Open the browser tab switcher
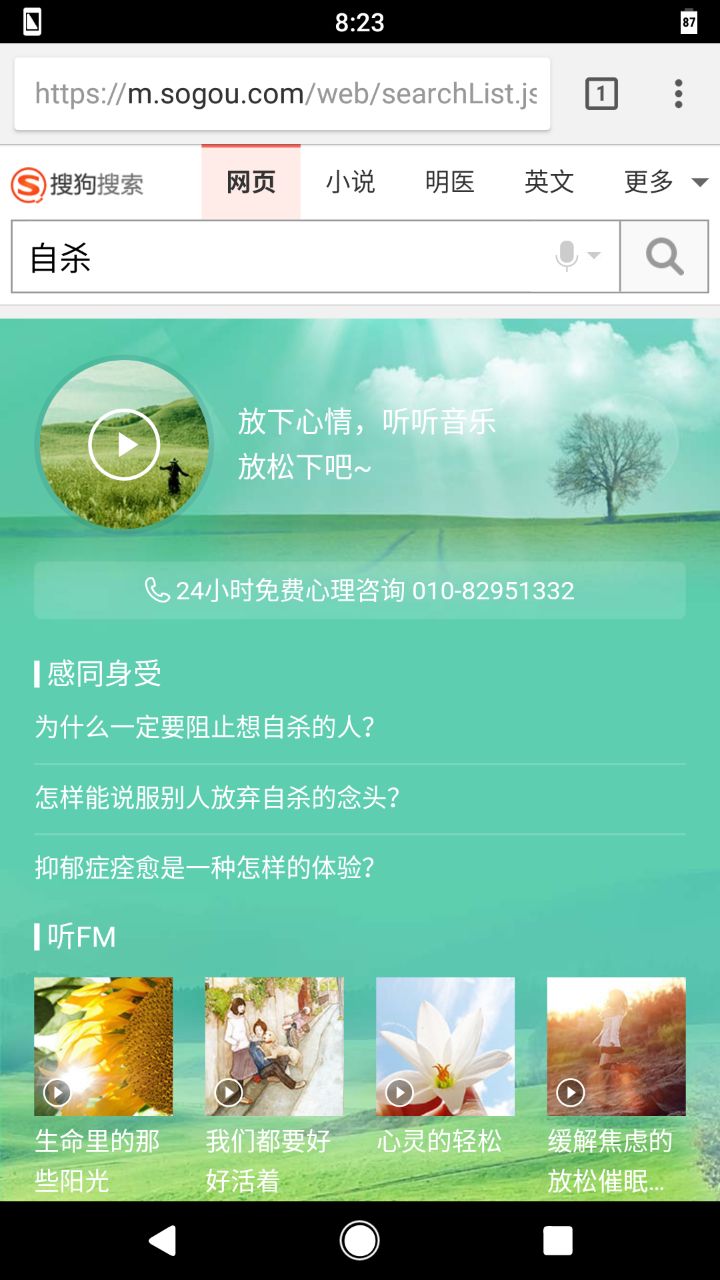 point(601,94)
